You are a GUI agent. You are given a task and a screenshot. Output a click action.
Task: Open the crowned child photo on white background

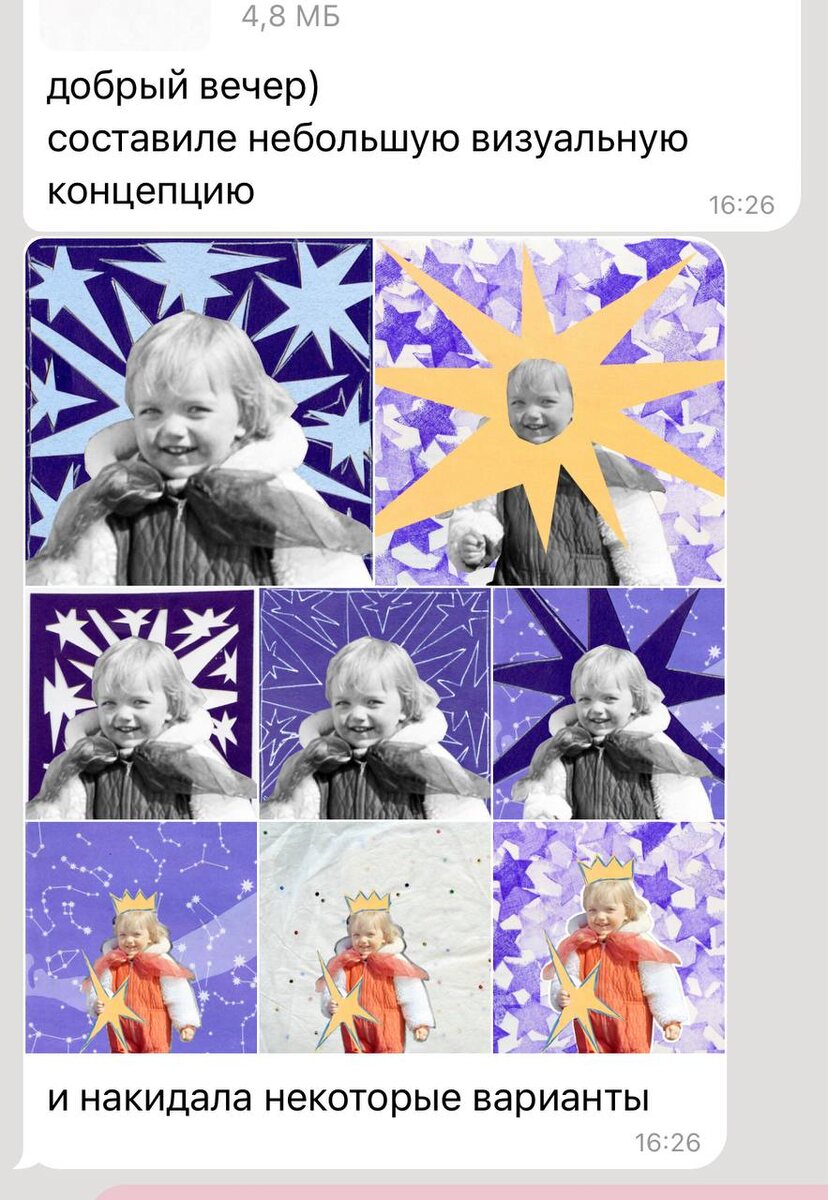pyautogui.click(x=375, y=937)
